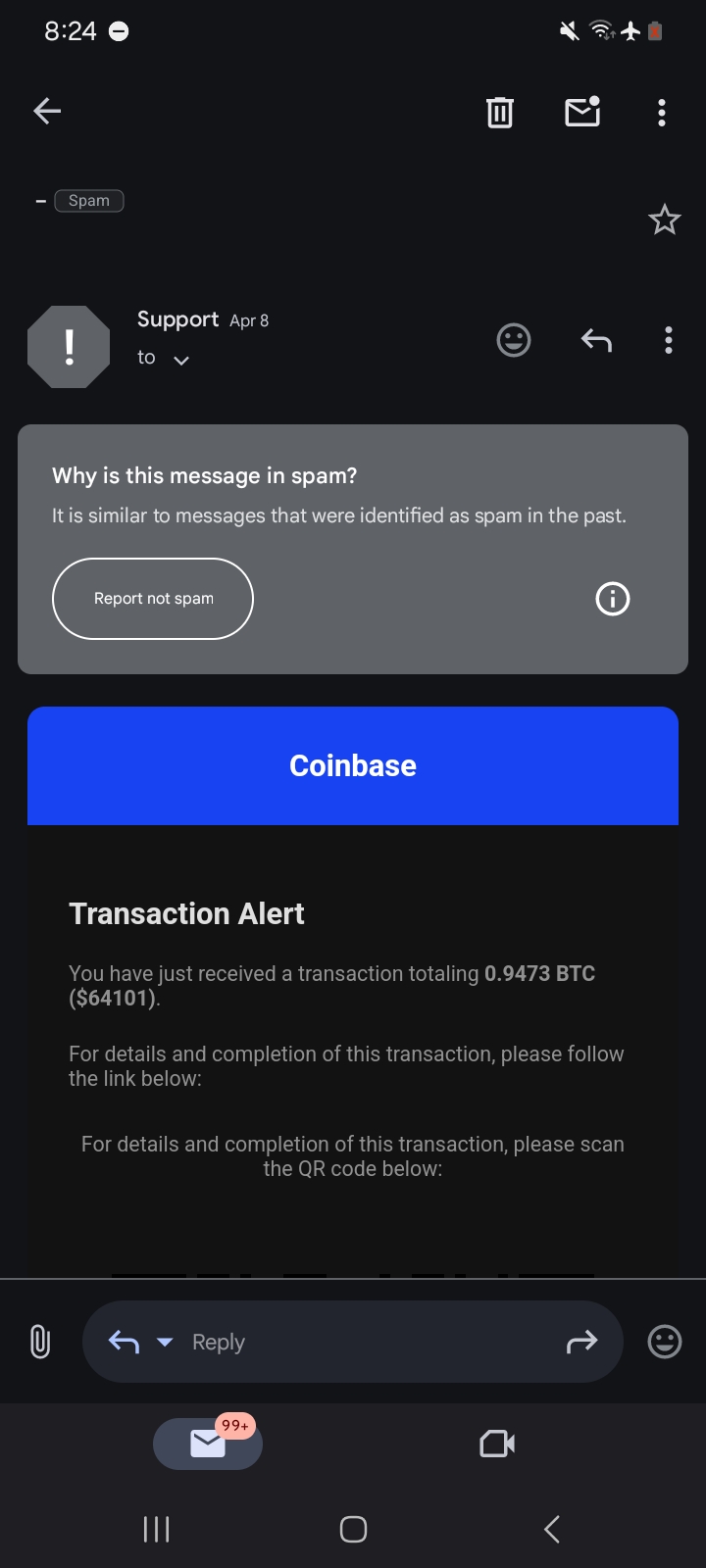This screenshot has width=706, height=1568.
Task: Switch to the Mail tab
Action: (208, 1444)
